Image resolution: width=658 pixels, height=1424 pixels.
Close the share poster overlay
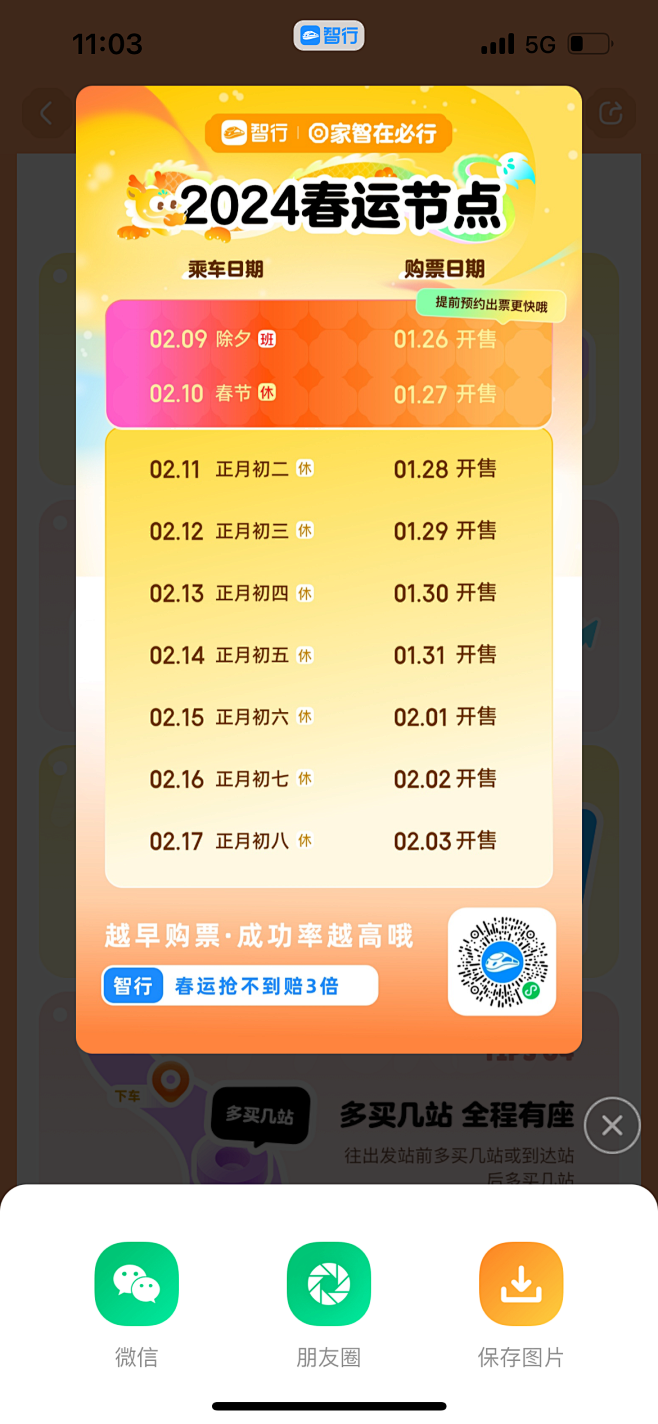click(612, 1126)
